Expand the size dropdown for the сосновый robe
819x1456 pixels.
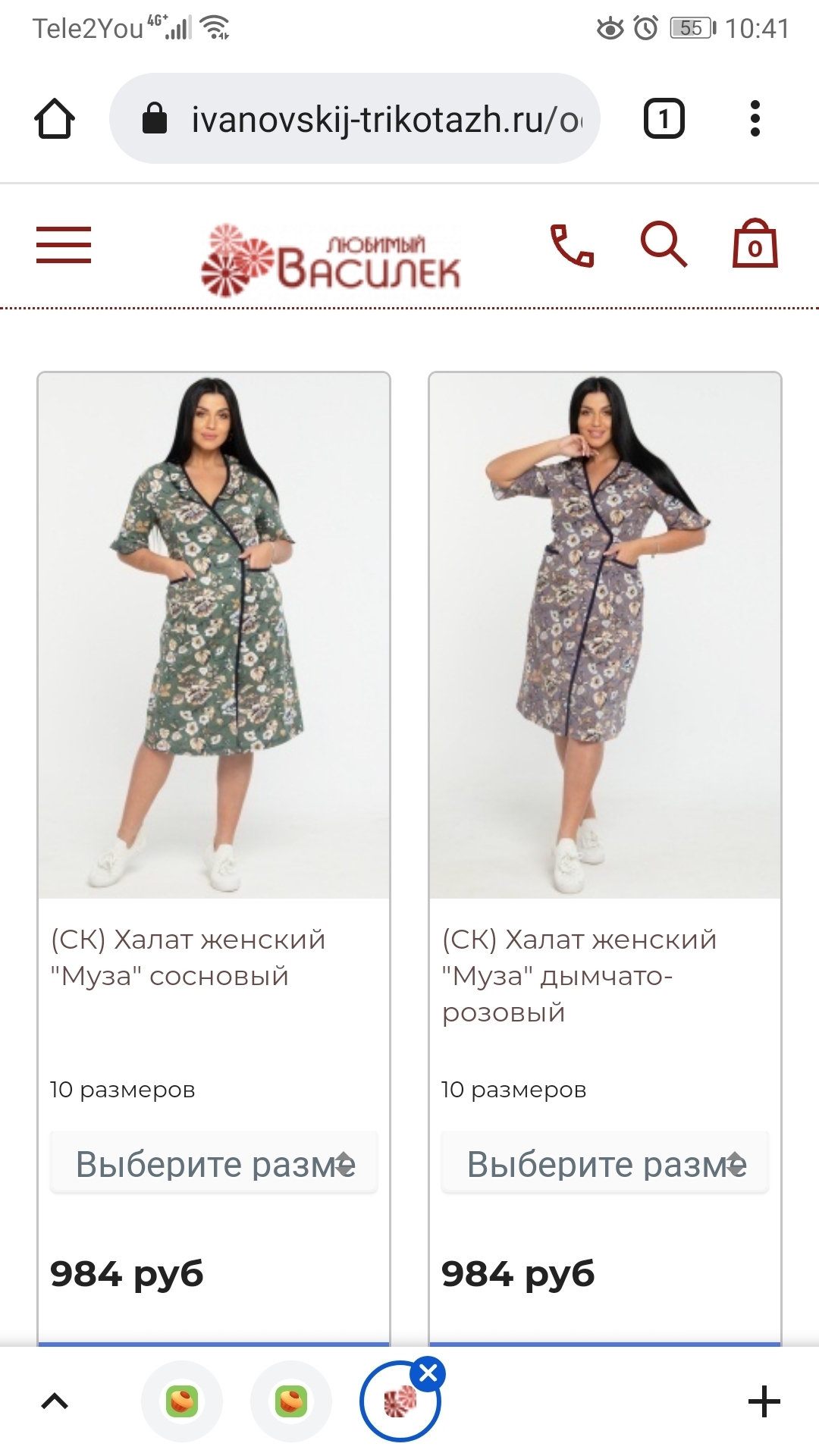tap(214, 1163)
